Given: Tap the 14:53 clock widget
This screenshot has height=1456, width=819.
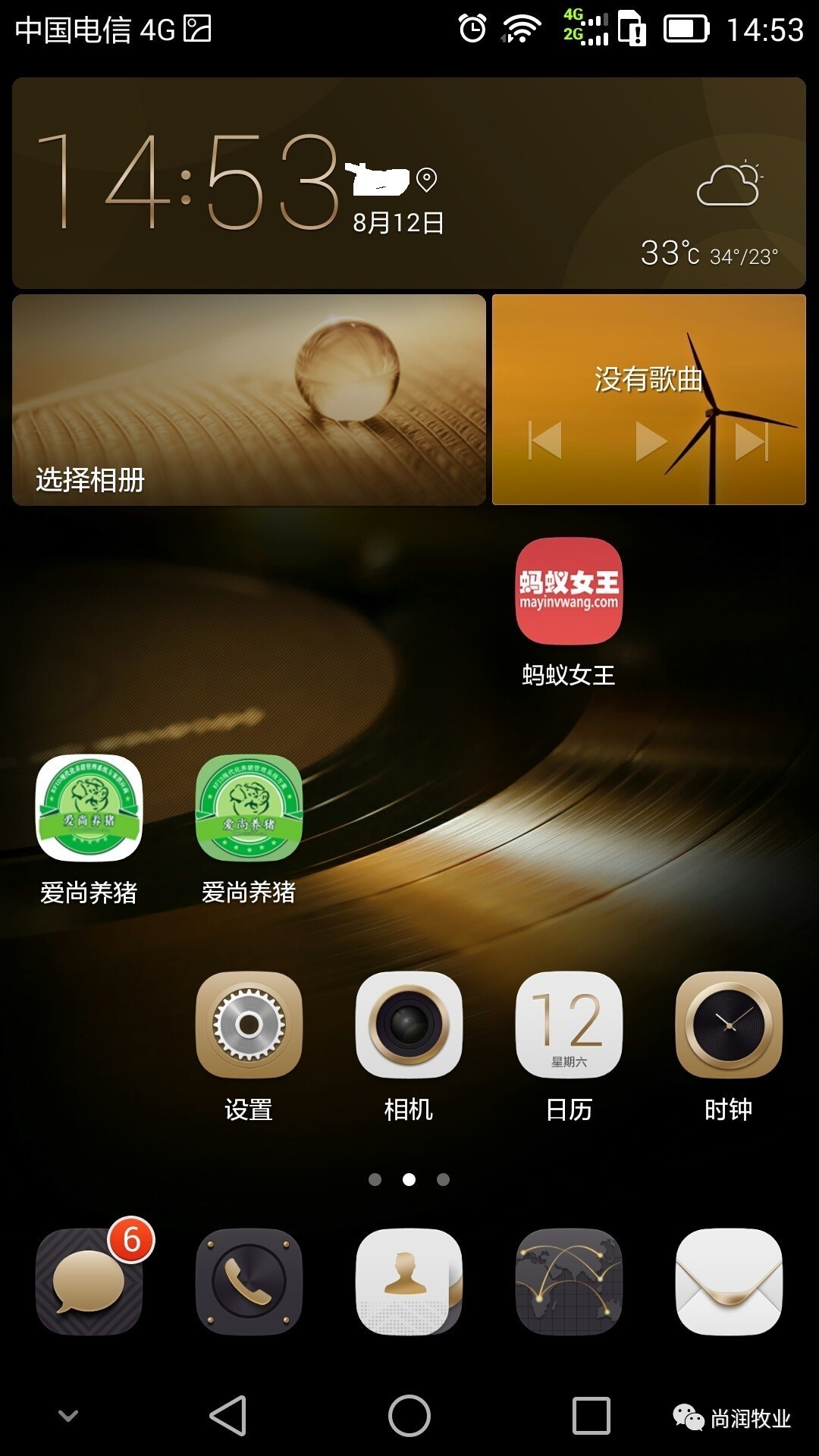Looking at the screenshot, I should pyautogui.click(x=186, y=182).
